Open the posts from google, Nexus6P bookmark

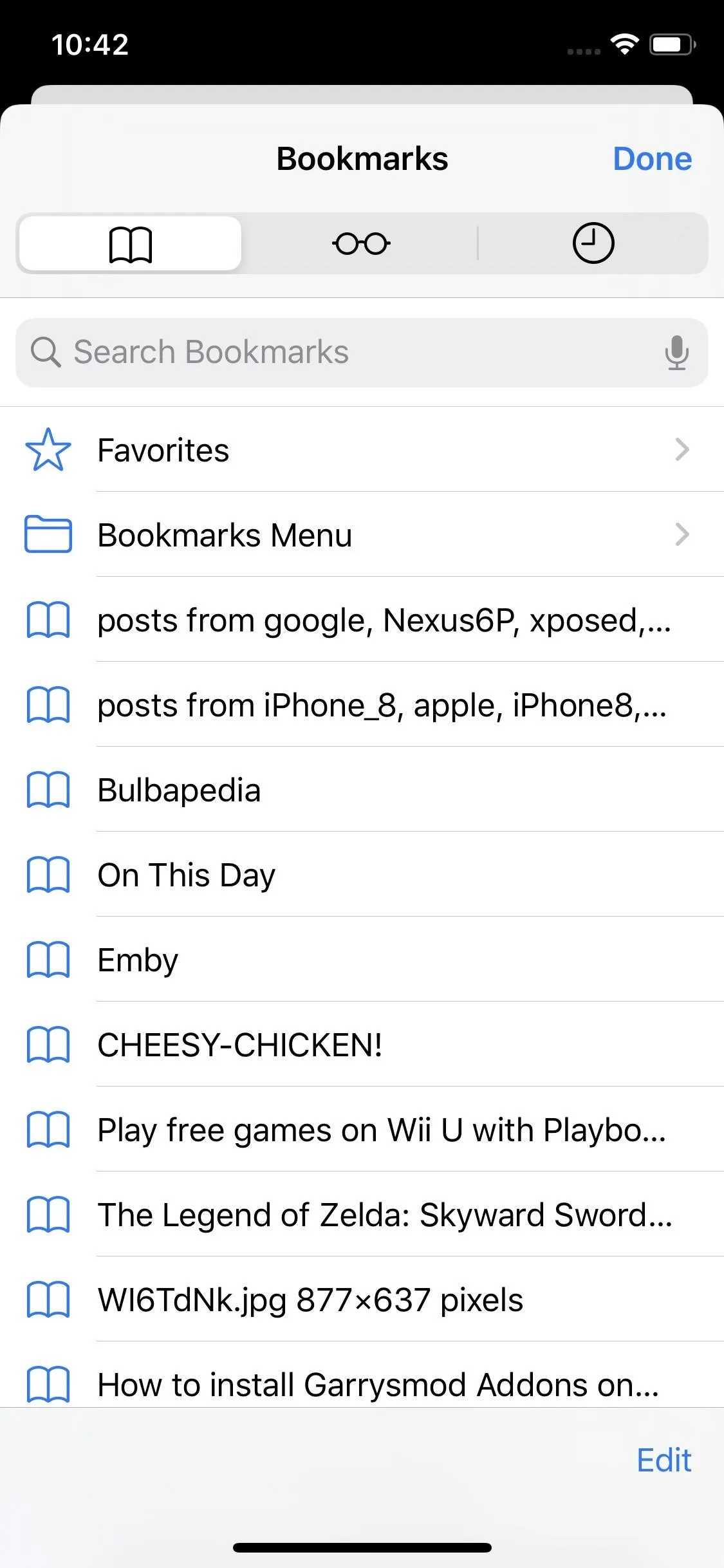[x=362, y=619]
